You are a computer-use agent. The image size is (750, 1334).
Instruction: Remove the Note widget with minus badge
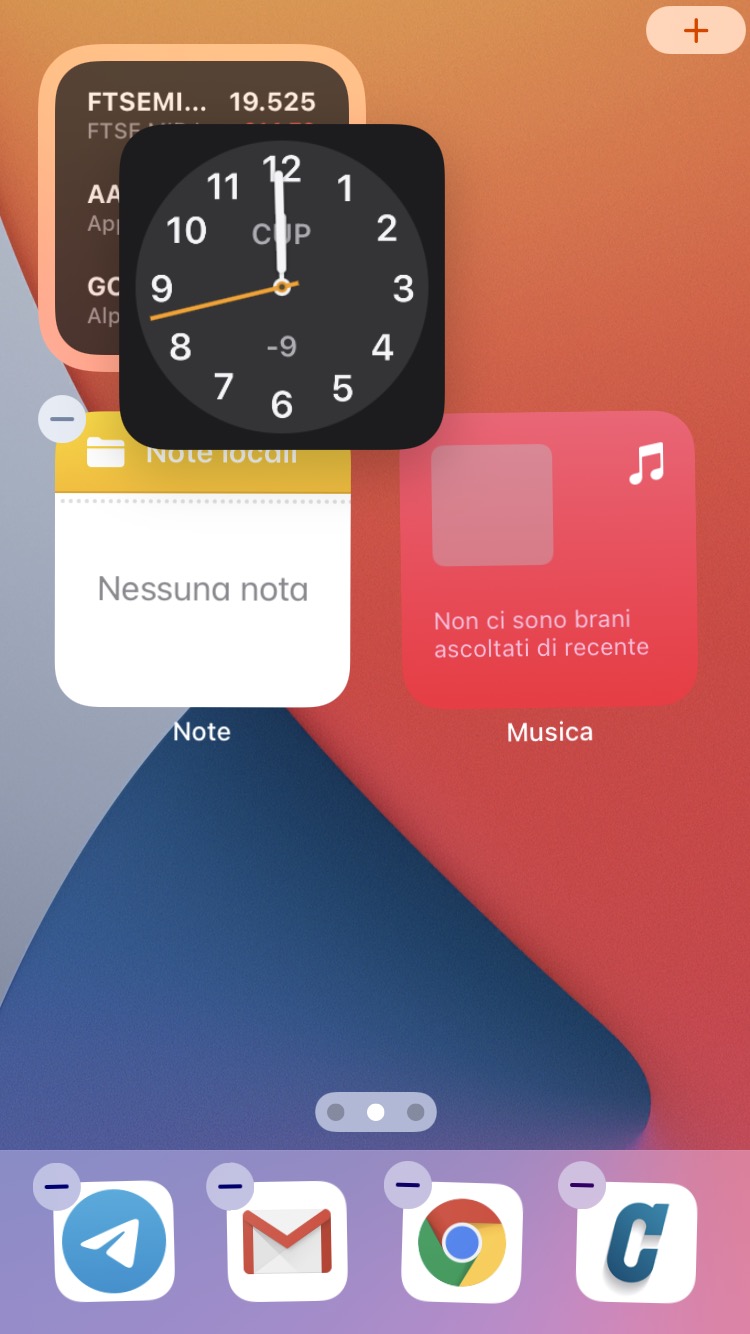point(62,419)
